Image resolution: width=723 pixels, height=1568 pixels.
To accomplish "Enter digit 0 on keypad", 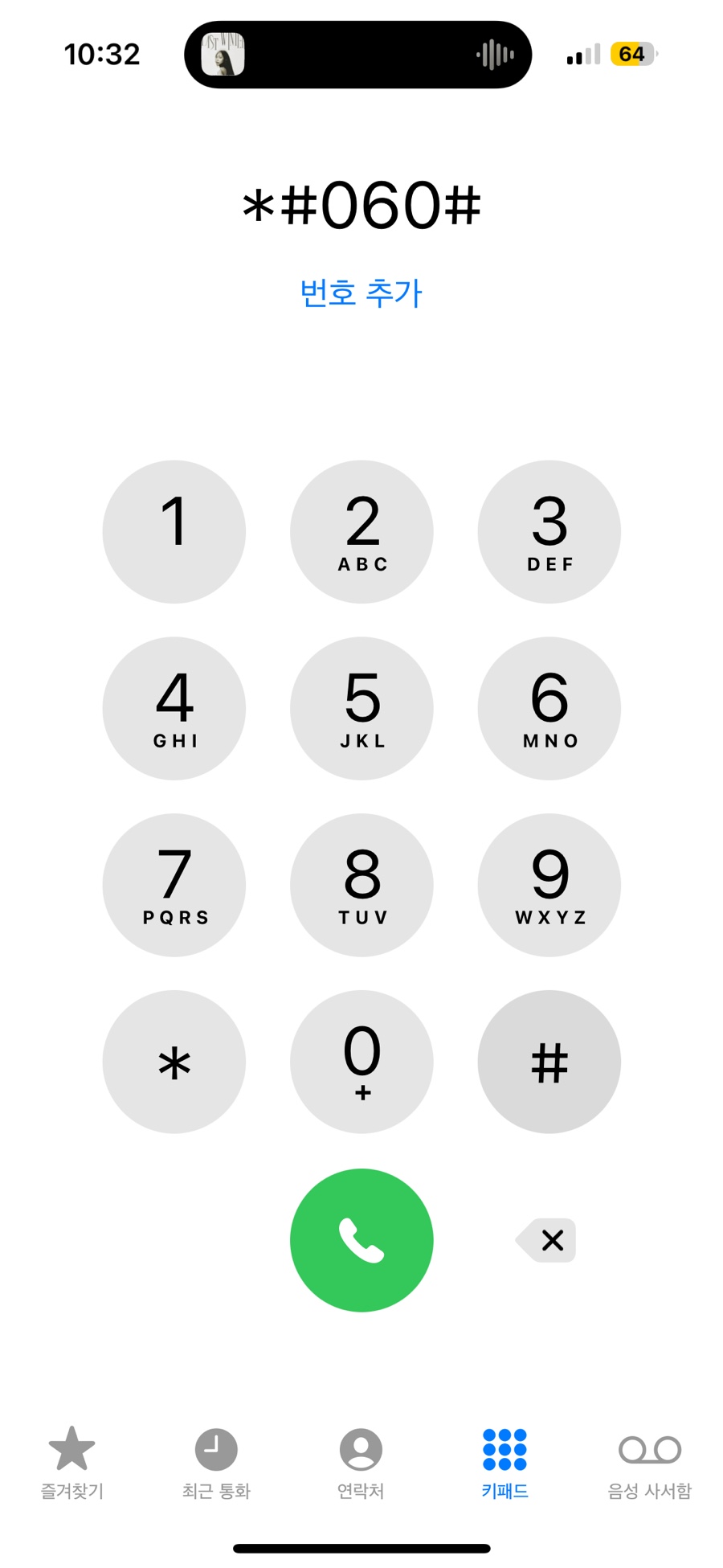I will [x=361, y=1062].
